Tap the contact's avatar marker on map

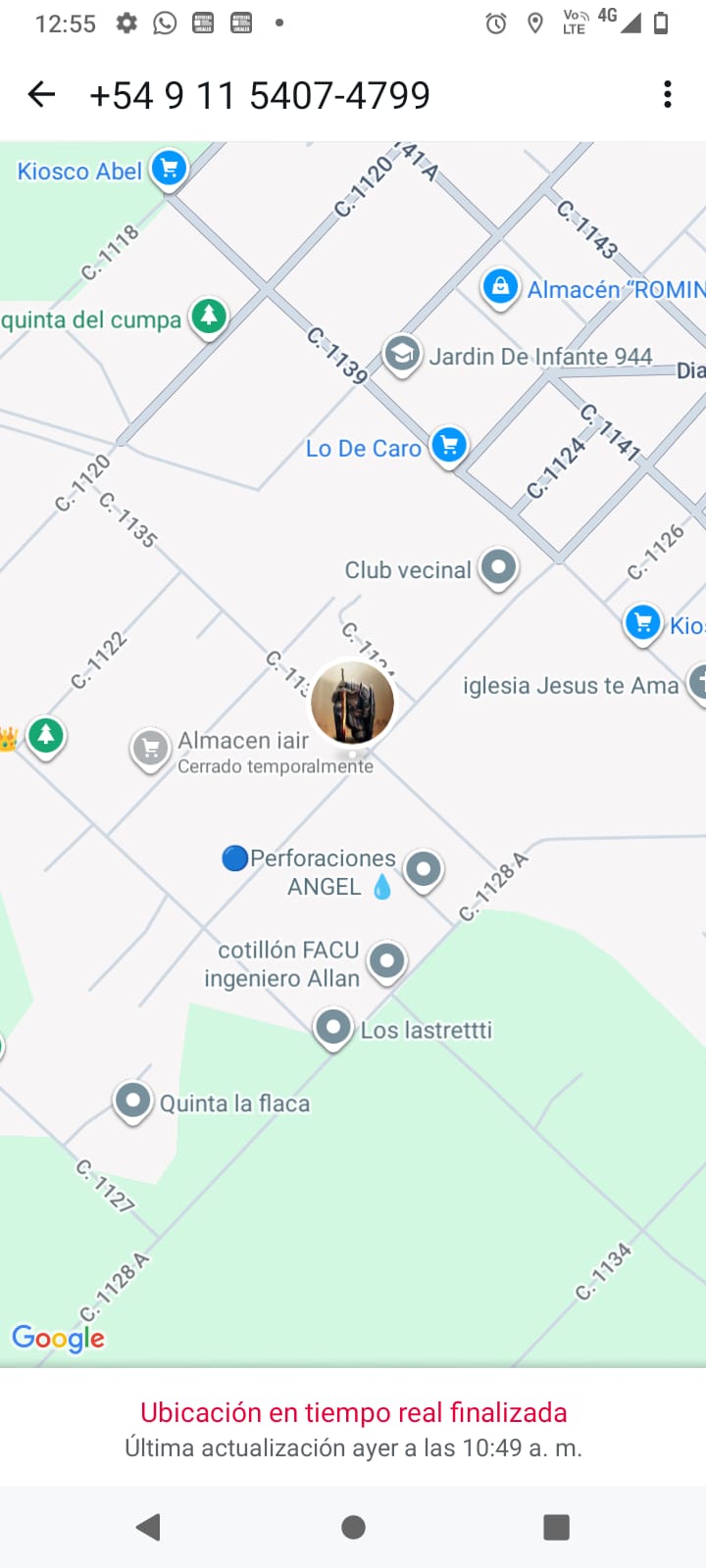click(352, 702)
